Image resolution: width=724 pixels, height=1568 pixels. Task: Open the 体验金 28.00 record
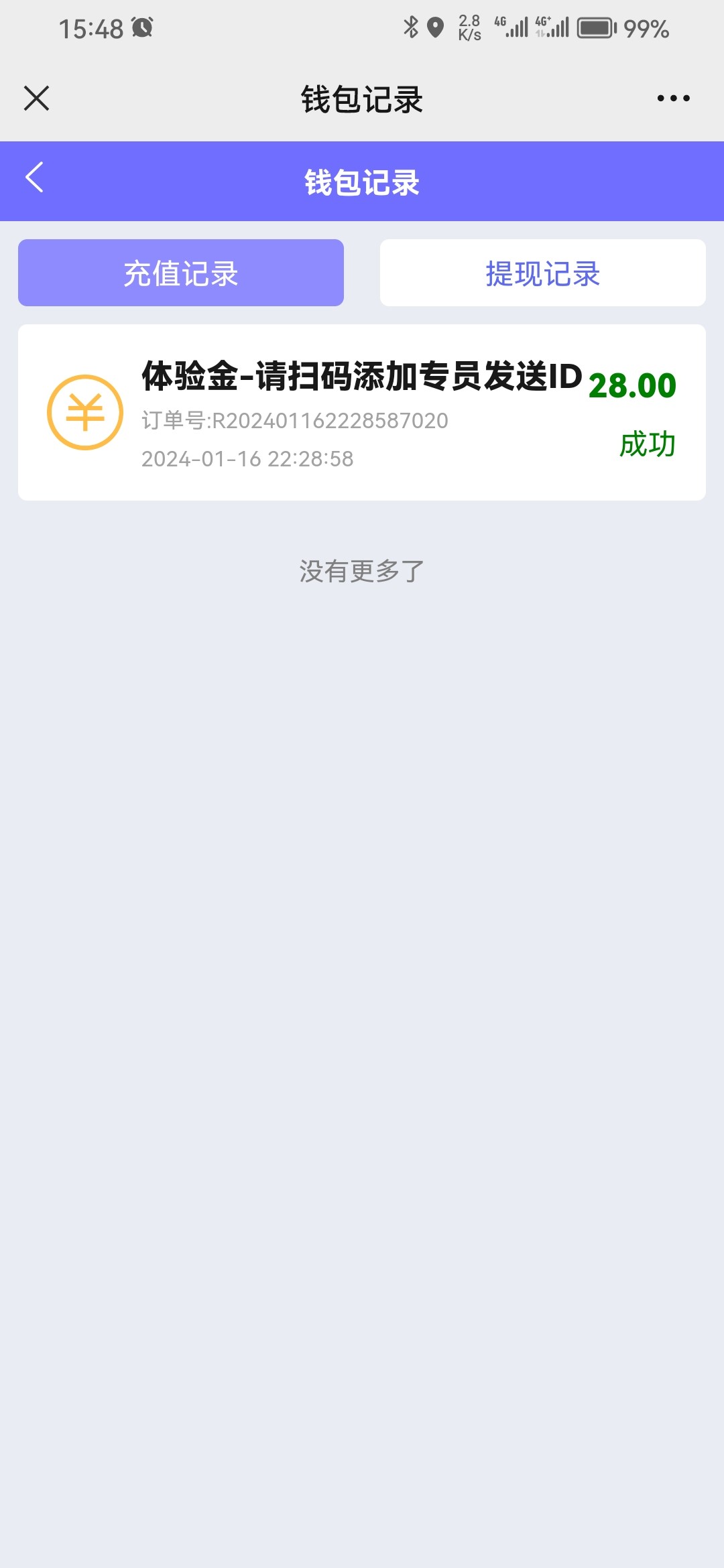tap(362, 413)
